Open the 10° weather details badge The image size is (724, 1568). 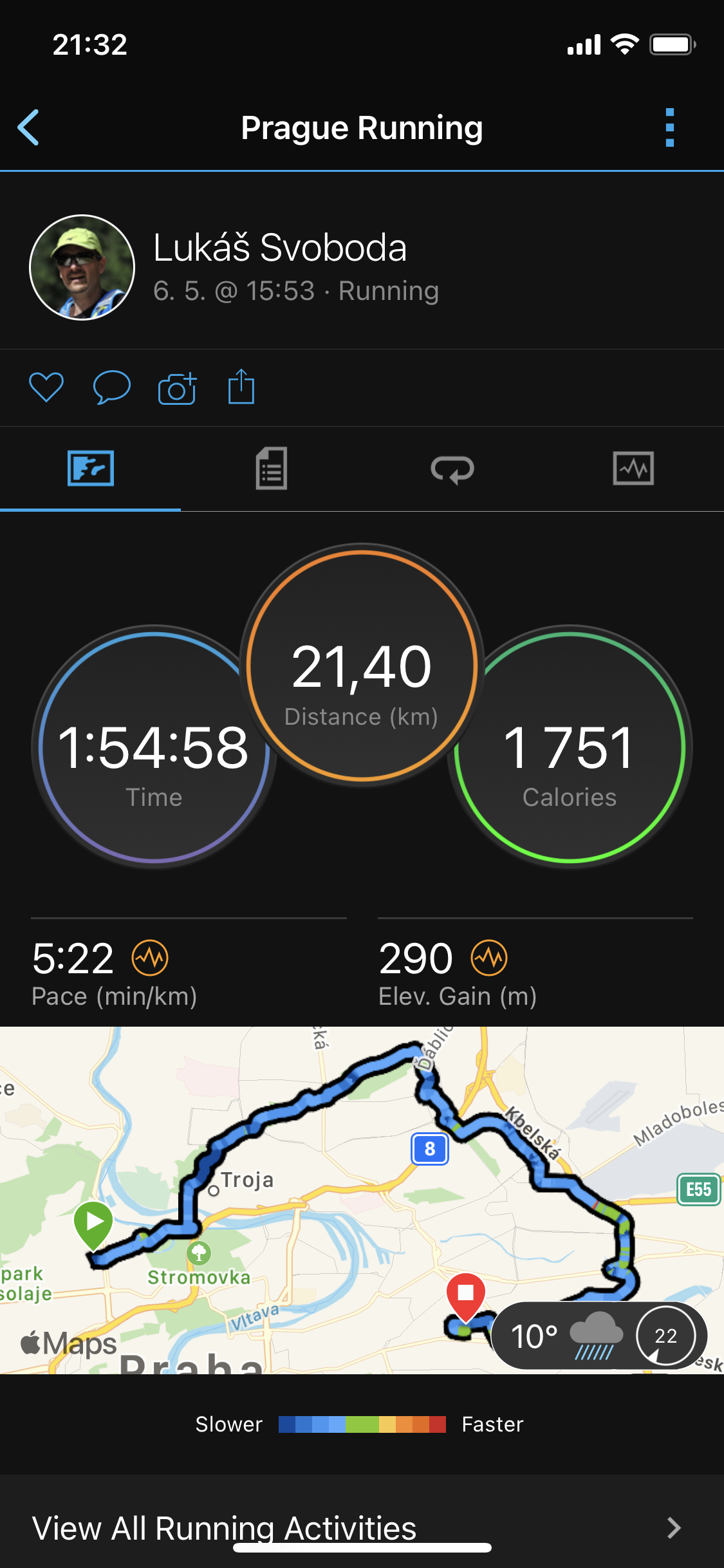pyautogui.click(x=599, y=1336)
